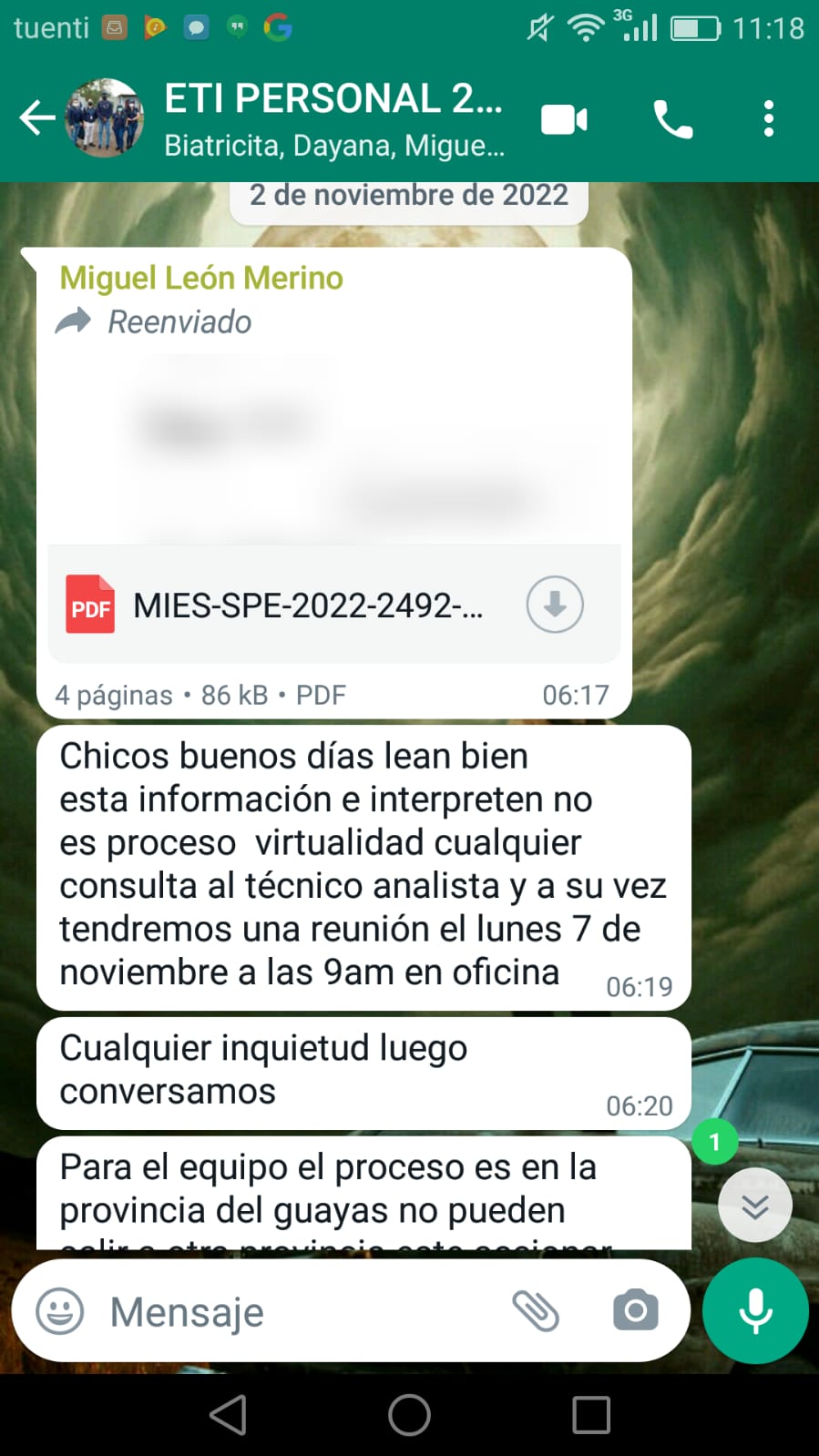This screenshot has height=1456, width=819.
Task: Record a voice message
Action: [x=755, y=1311]
